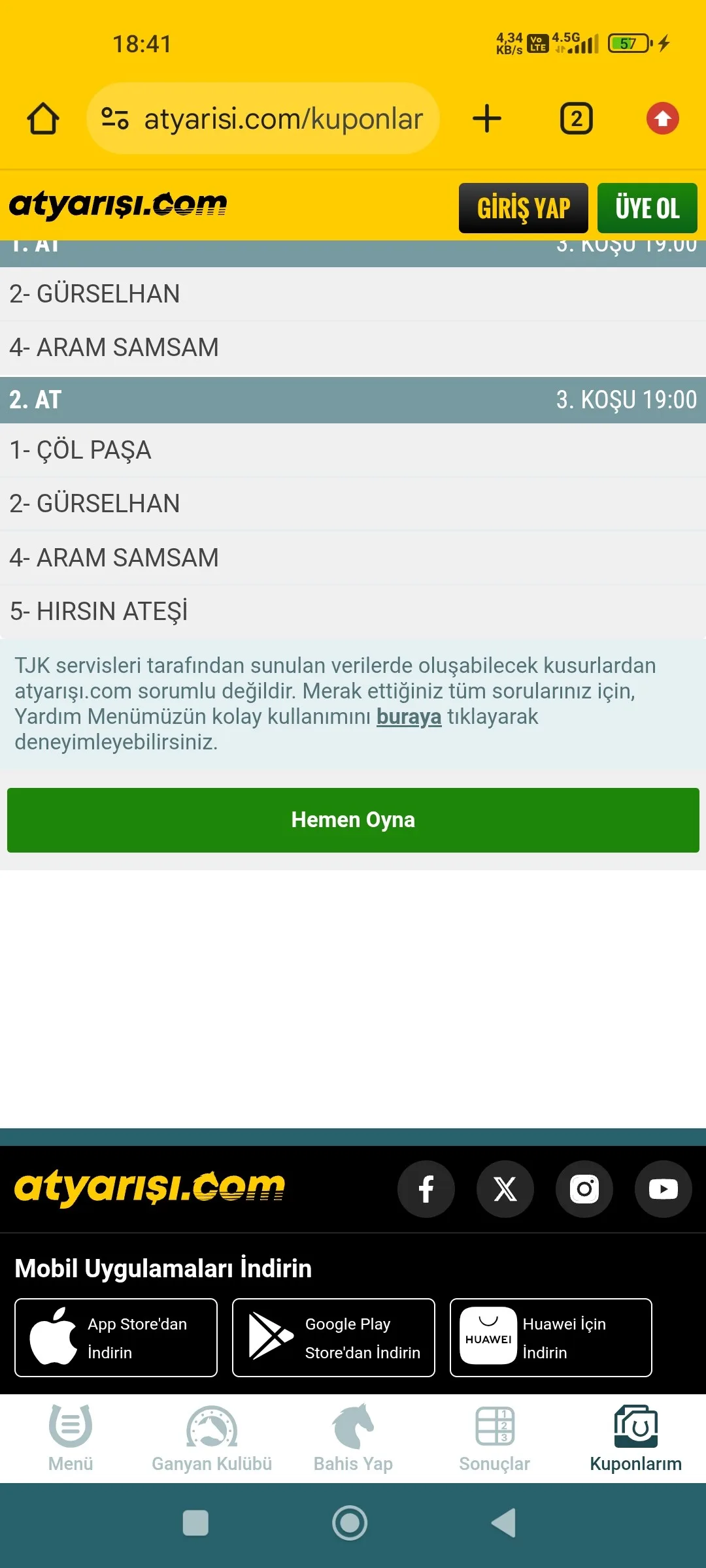Get the app from Google Play
The image size is (706, 1568).
pyautogui.click(x=333, y=1337)
